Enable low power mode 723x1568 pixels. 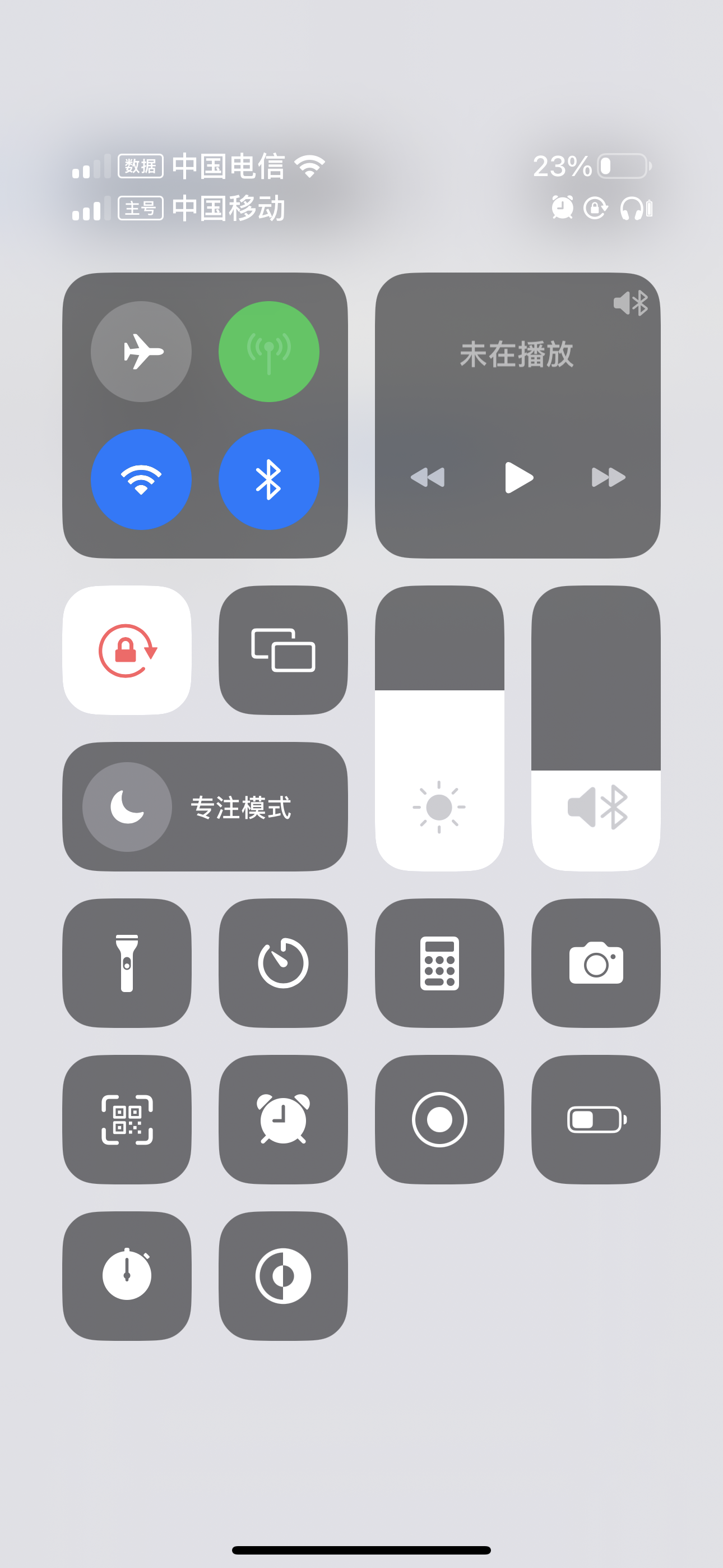pos(596,1119)
